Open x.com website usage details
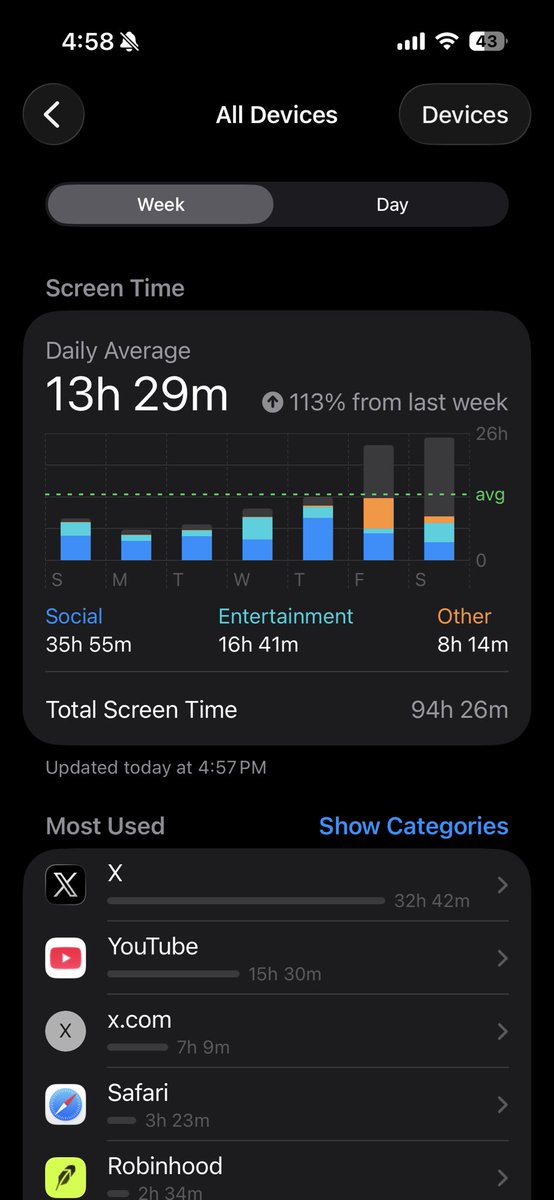The height and width of the screenshot is (1200, 554). (x=277, y=1031)
